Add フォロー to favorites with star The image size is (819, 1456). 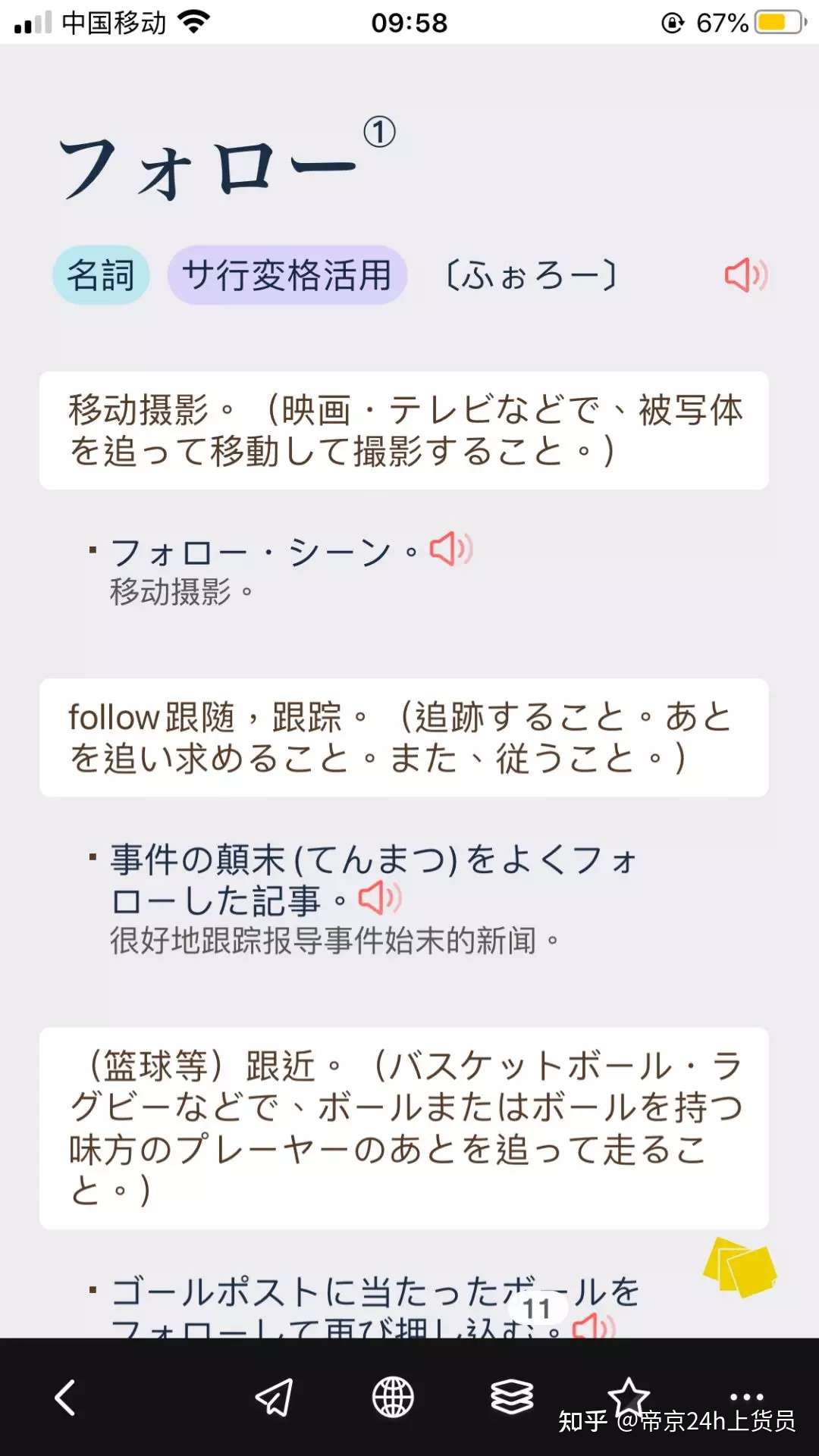629,1395
